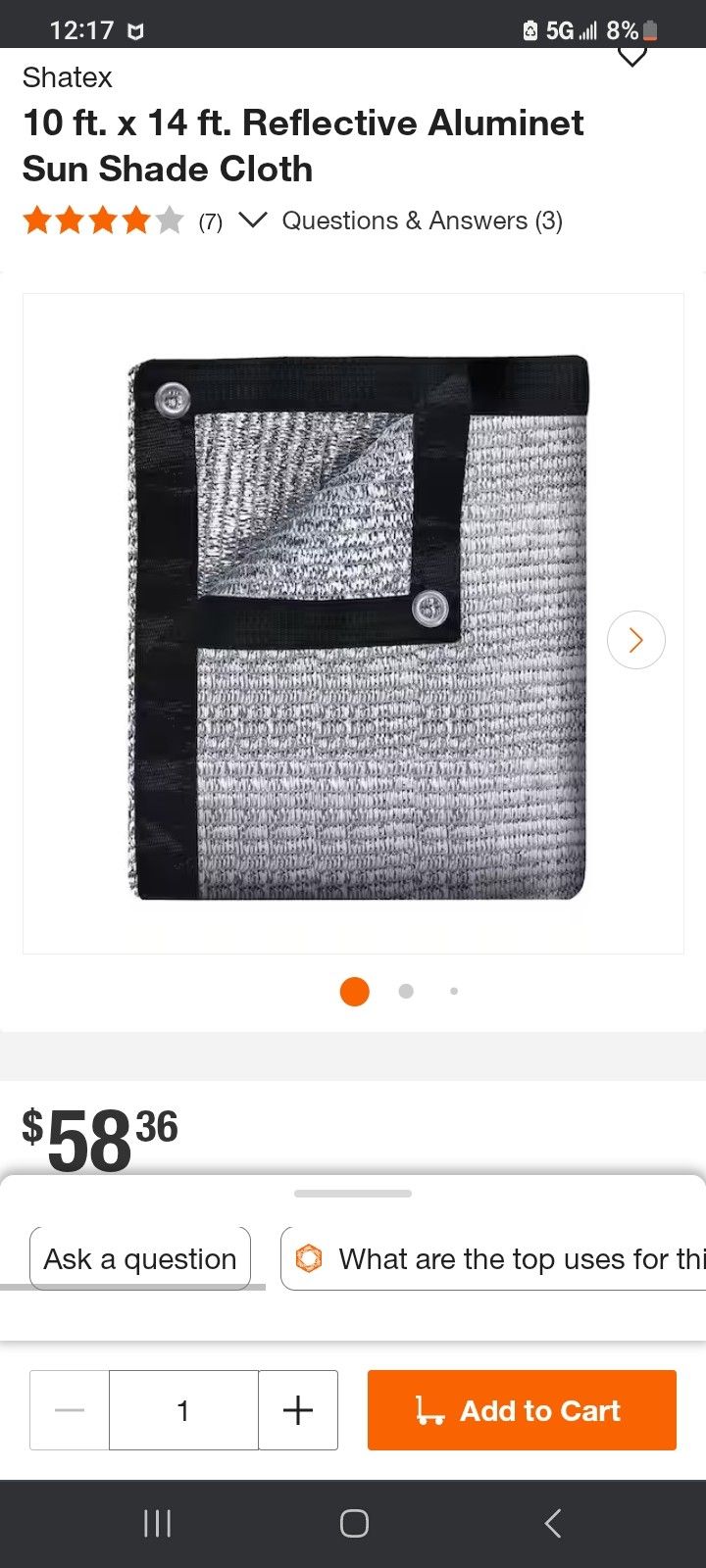Show next product image with arrow

tap(635, 640)
